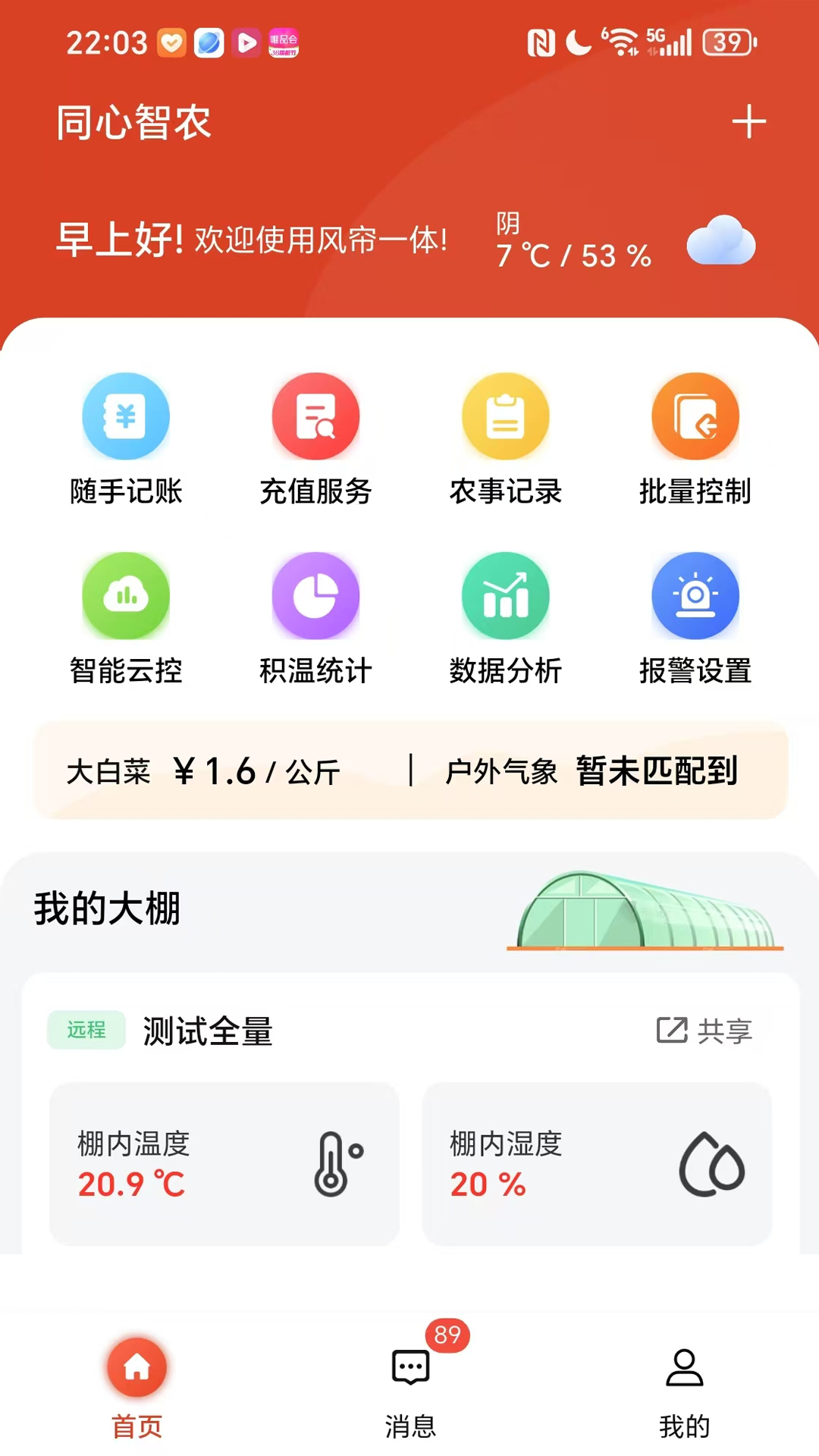Open the 数据分析 data analysis tool
Image resolution: width=819 pixels, height=1456 pixels.
pos(505,620)
